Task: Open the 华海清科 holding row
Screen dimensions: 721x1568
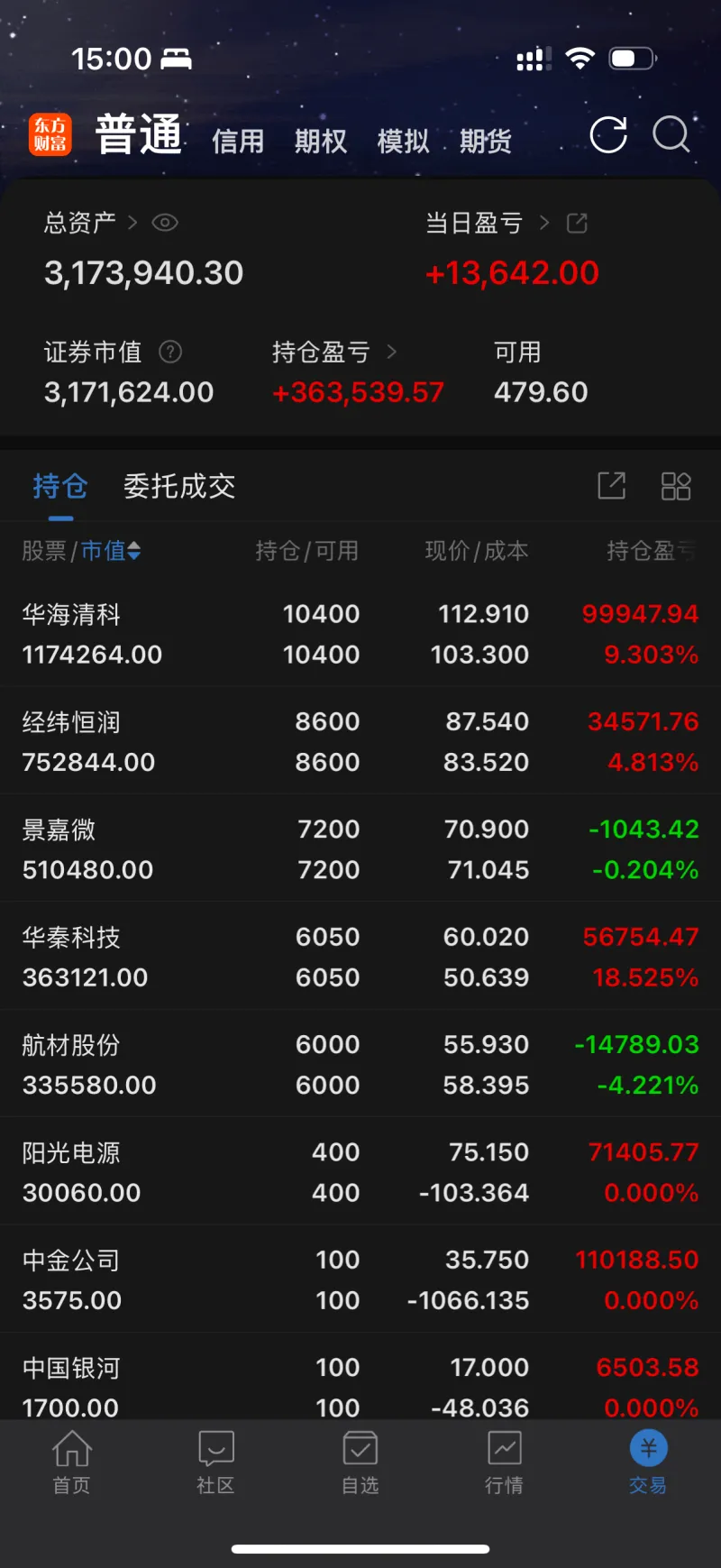Action: 360,634
